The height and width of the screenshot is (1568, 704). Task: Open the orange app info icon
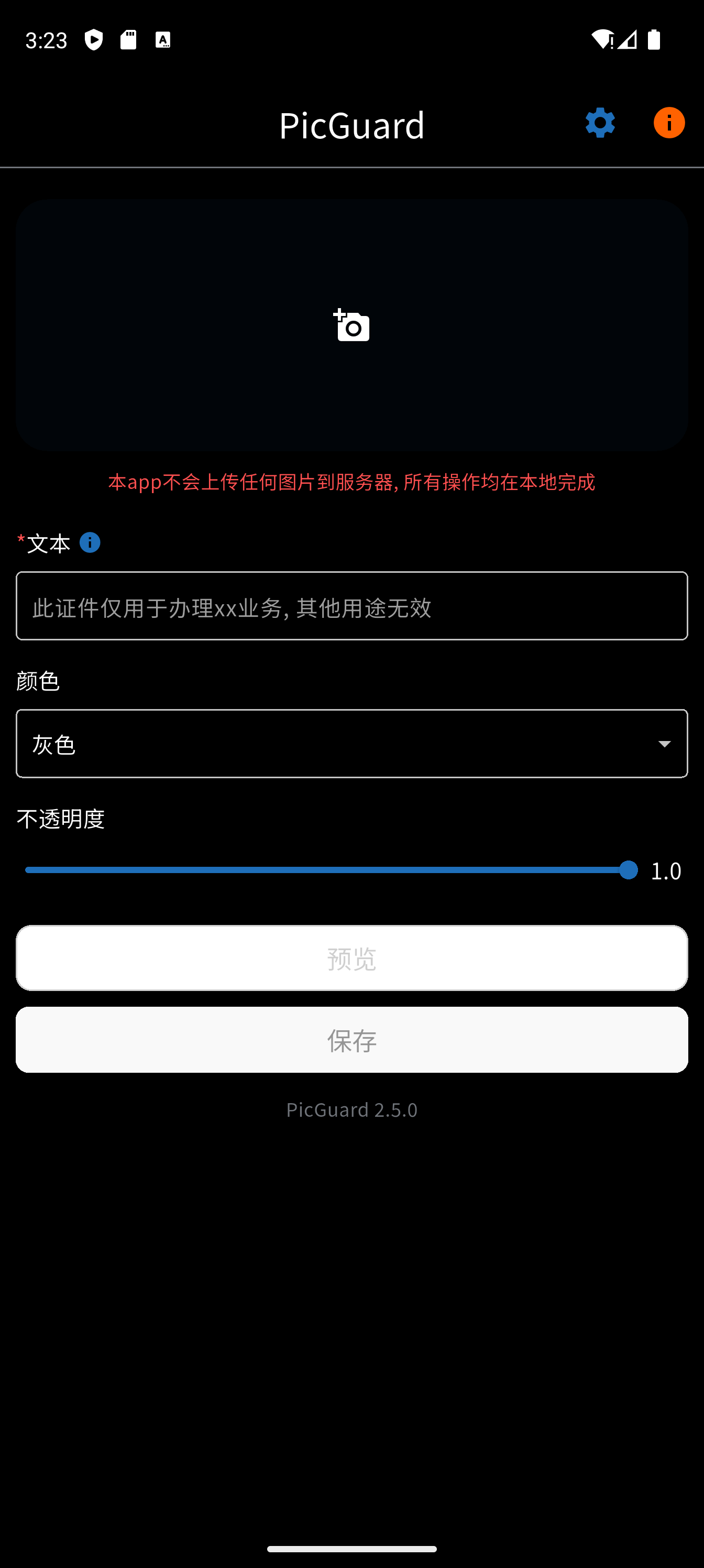pos(669,123)
